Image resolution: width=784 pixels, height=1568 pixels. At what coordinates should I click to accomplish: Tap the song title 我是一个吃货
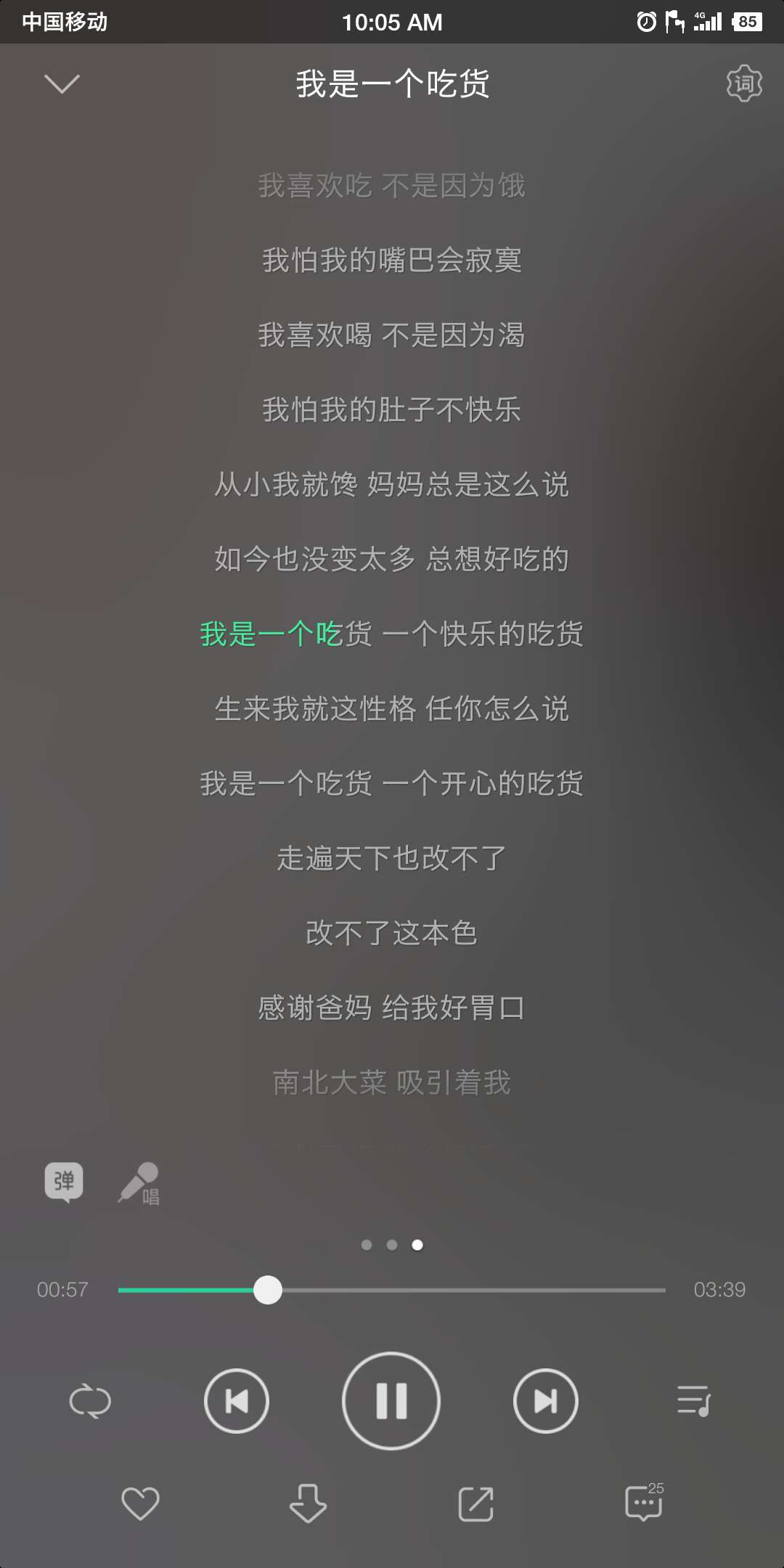click(x=392, y=83)
